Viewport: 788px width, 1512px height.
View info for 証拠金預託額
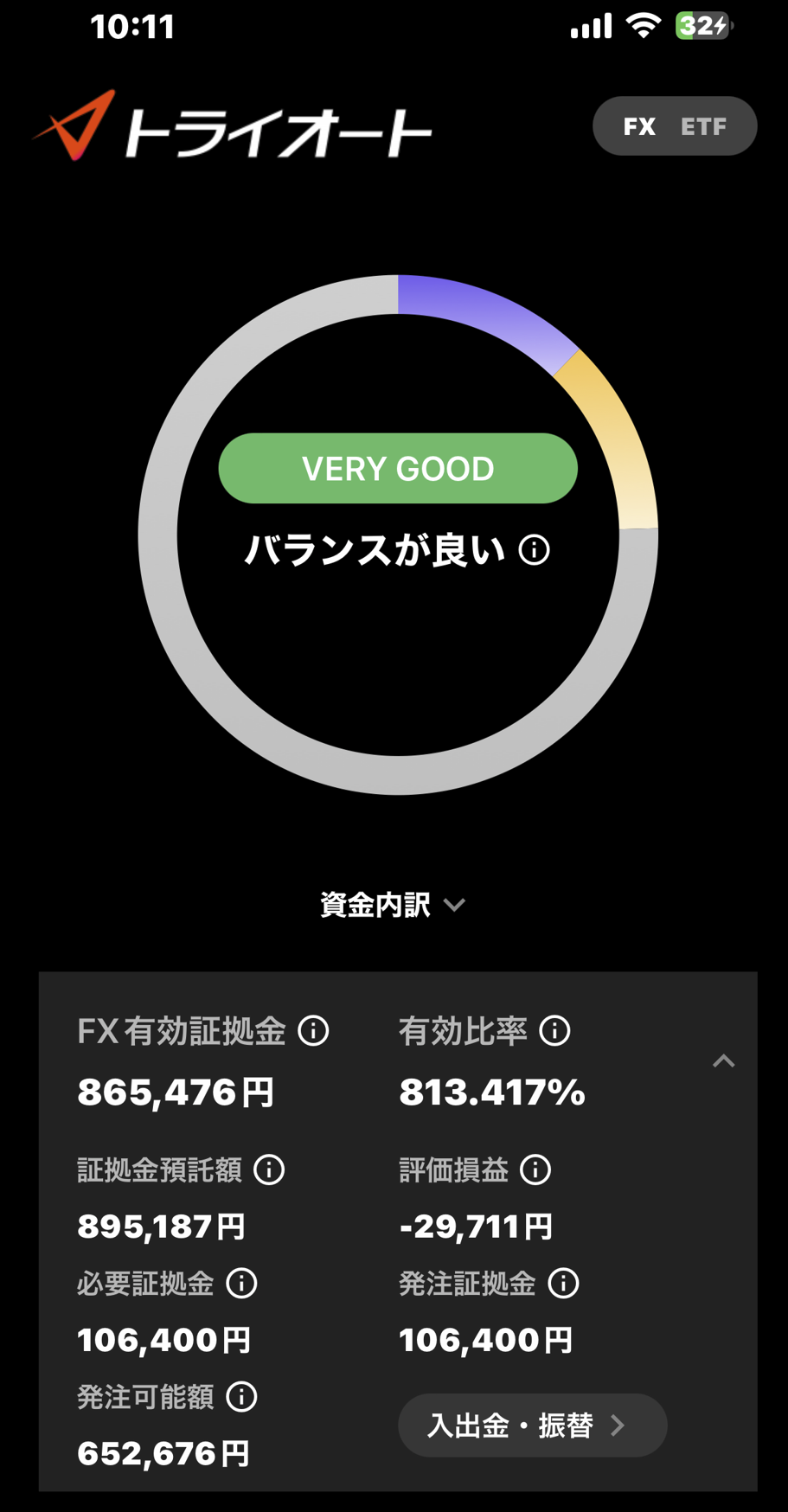pos(269,1170)
